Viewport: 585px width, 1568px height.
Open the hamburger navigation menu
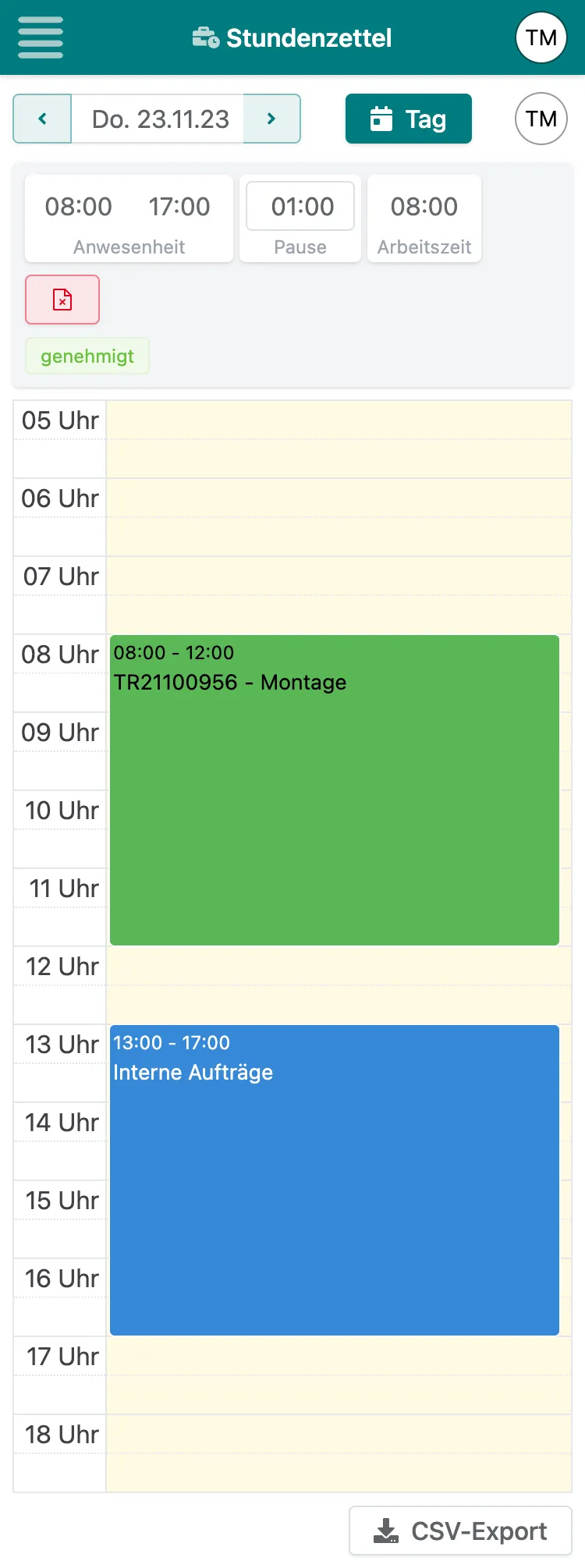[x=40, y=37]
